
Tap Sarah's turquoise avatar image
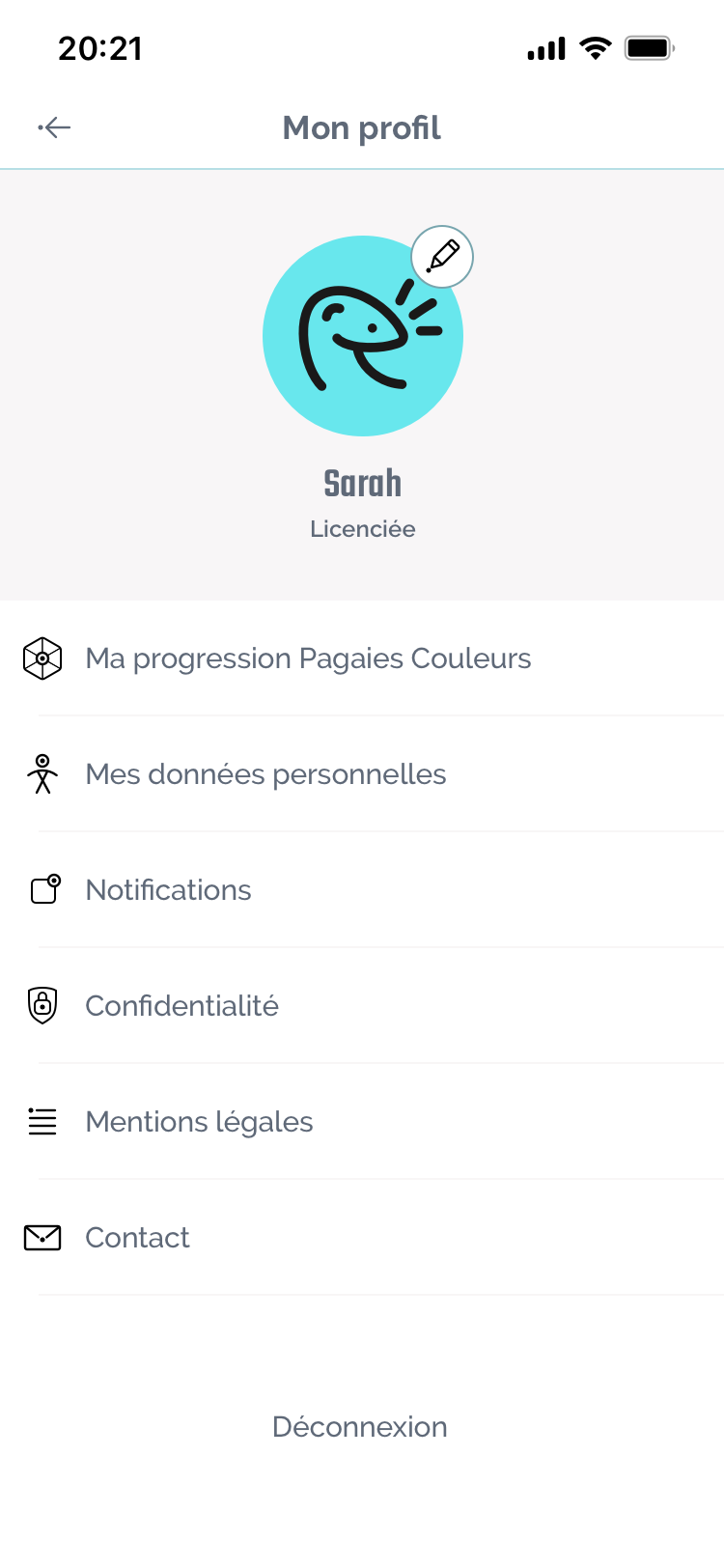pyautogui.click(x=363, y=336)
